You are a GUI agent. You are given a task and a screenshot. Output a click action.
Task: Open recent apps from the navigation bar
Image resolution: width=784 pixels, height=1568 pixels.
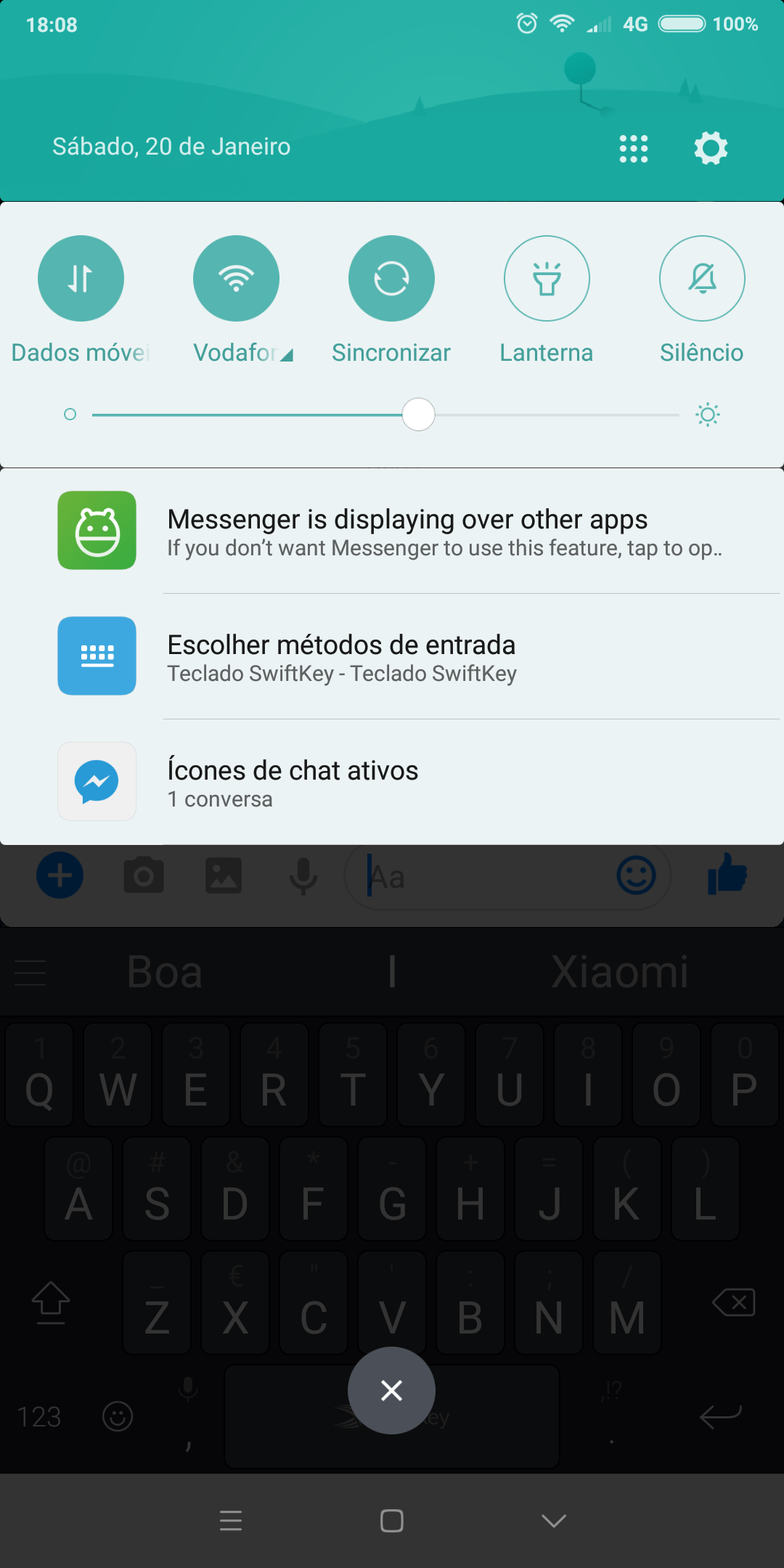click(231, 1520)
